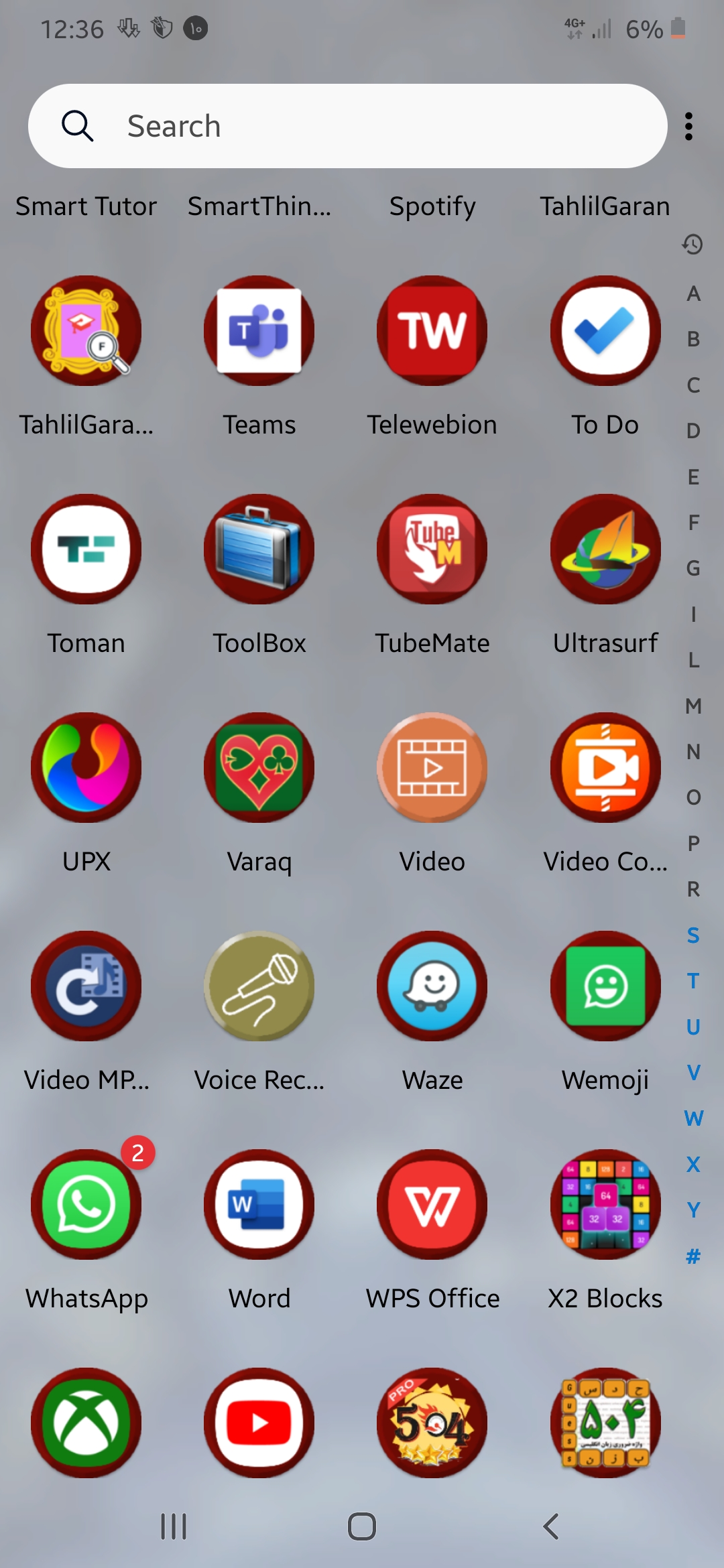
Task: Open ToolBox app
Action: coord(259,549)
